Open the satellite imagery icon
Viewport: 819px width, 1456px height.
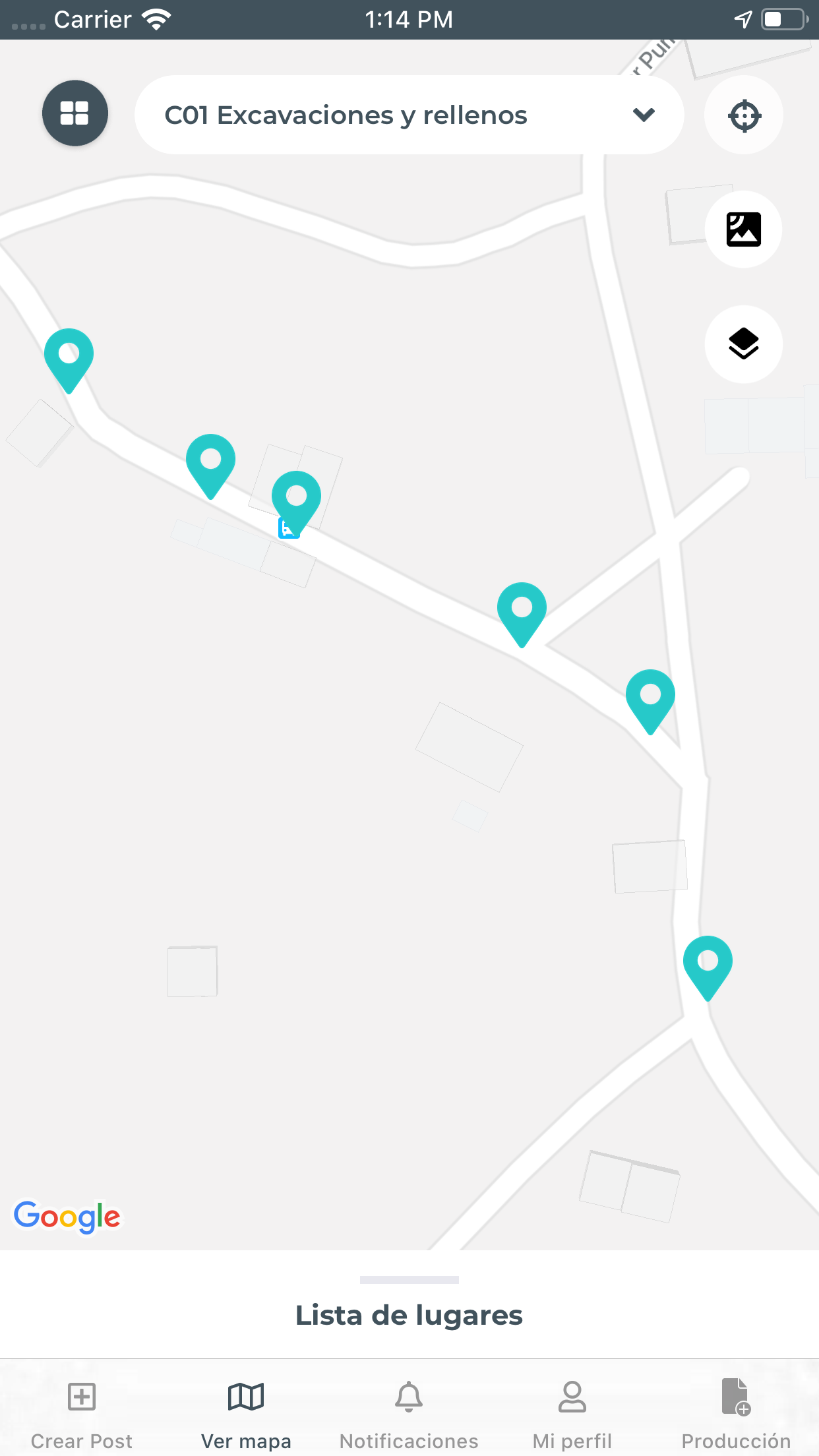click(x=743, y=229)
